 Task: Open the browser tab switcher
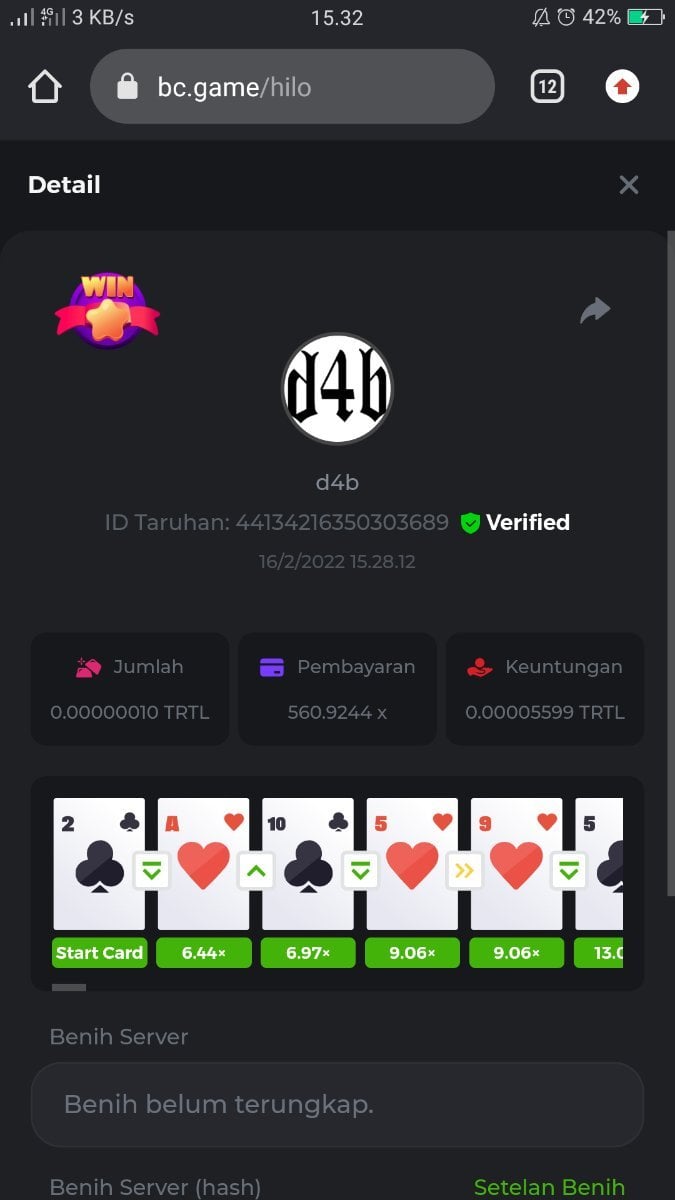pyautogui.click(x=547, y=87)
